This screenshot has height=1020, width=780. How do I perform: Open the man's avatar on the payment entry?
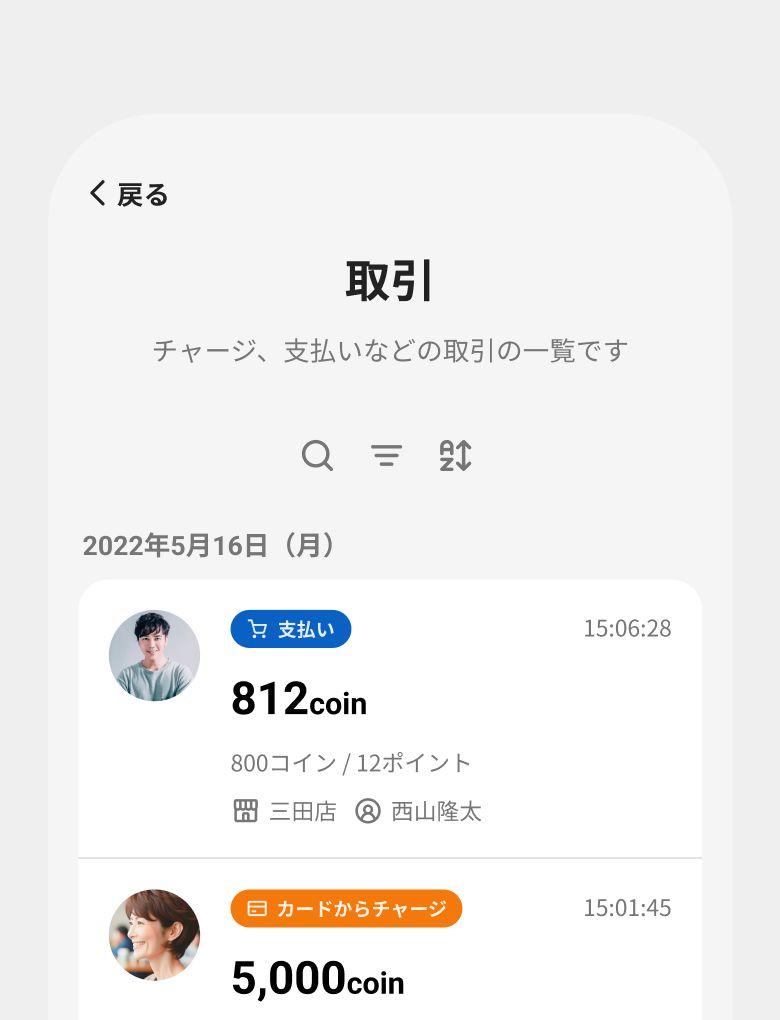pos(154,655)
